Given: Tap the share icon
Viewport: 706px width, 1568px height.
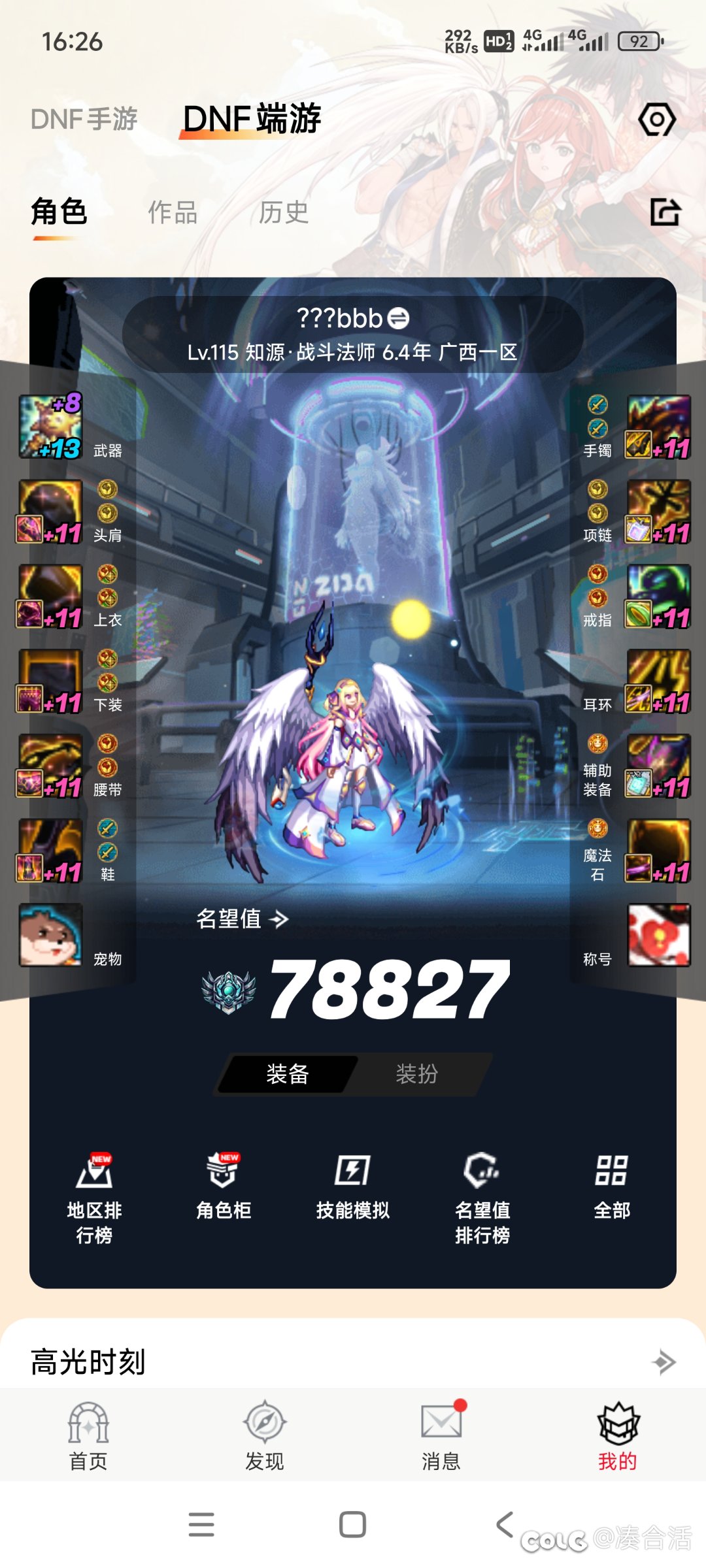Looking at the screenshot, I should [665, 212].
